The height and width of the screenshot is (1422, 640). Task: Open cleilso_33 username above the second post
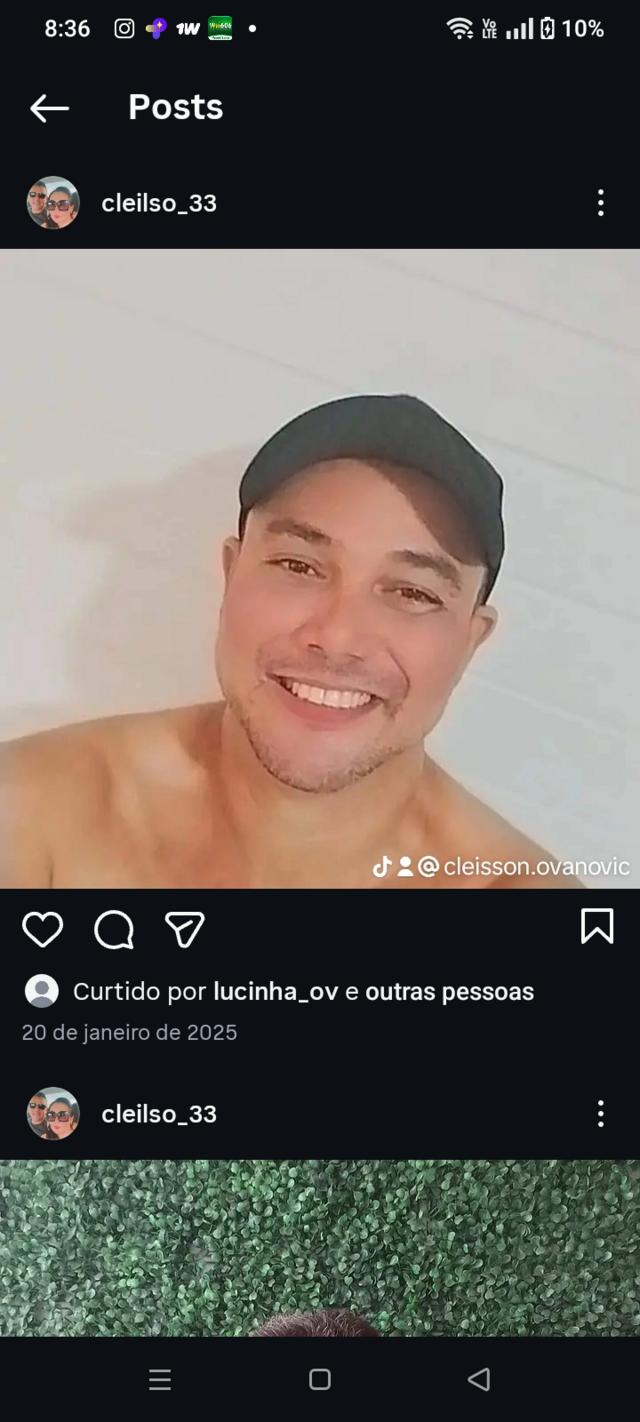159,1114
